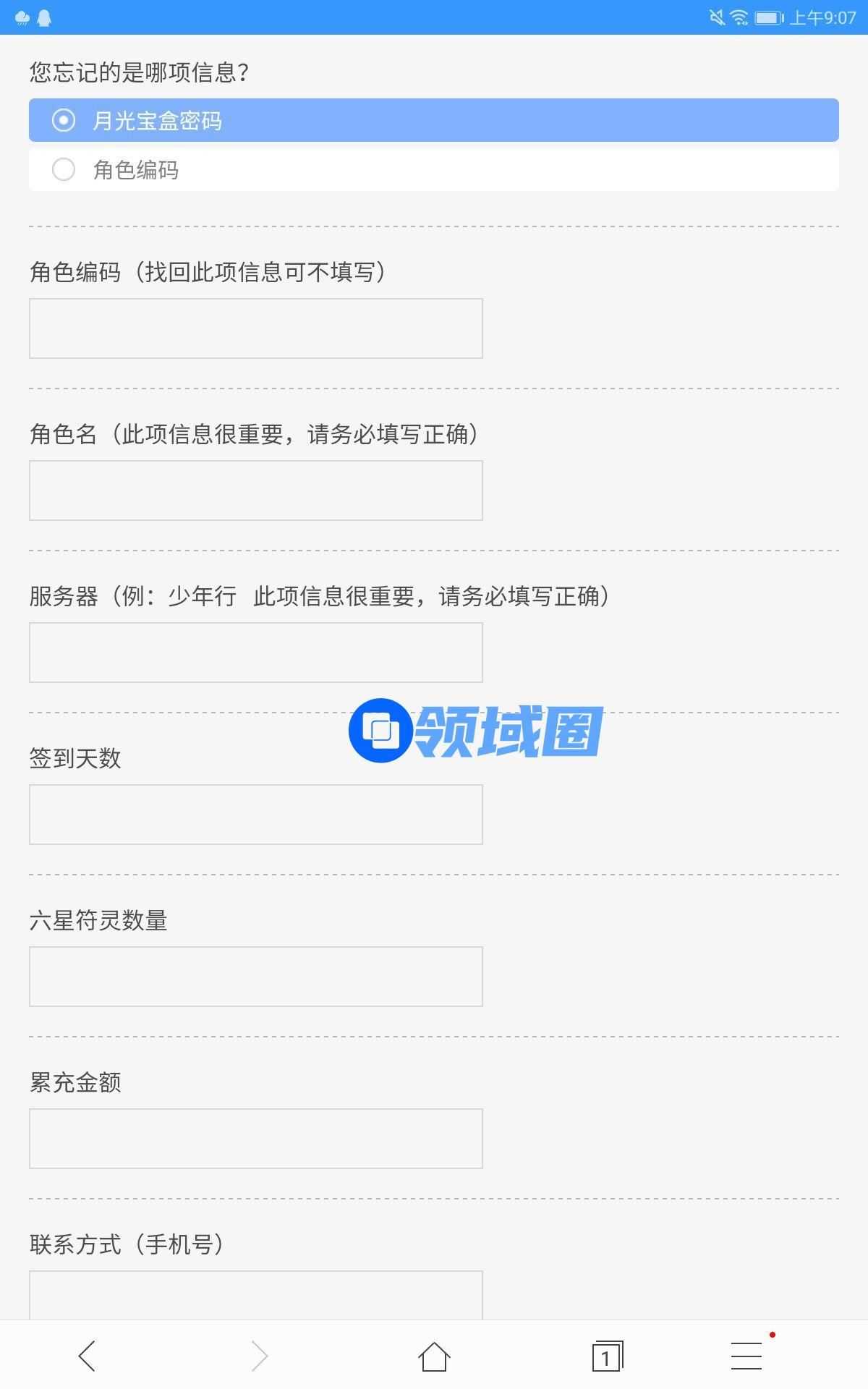868x1389 pixels.
Task: Focus the 角色编码 input field
Action: [x=255, y=328]
